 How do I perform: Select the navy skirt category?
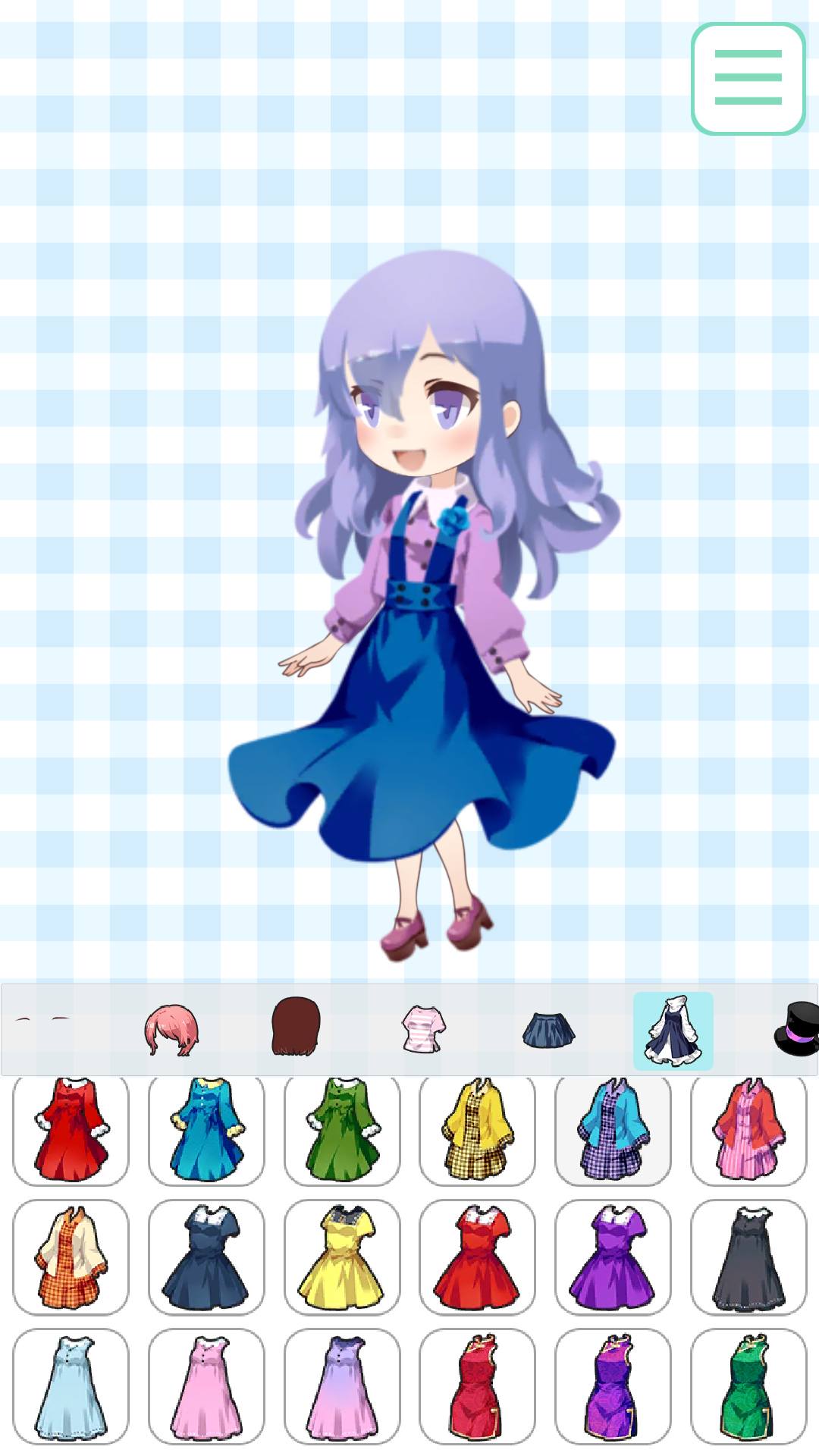(548, 1030)
